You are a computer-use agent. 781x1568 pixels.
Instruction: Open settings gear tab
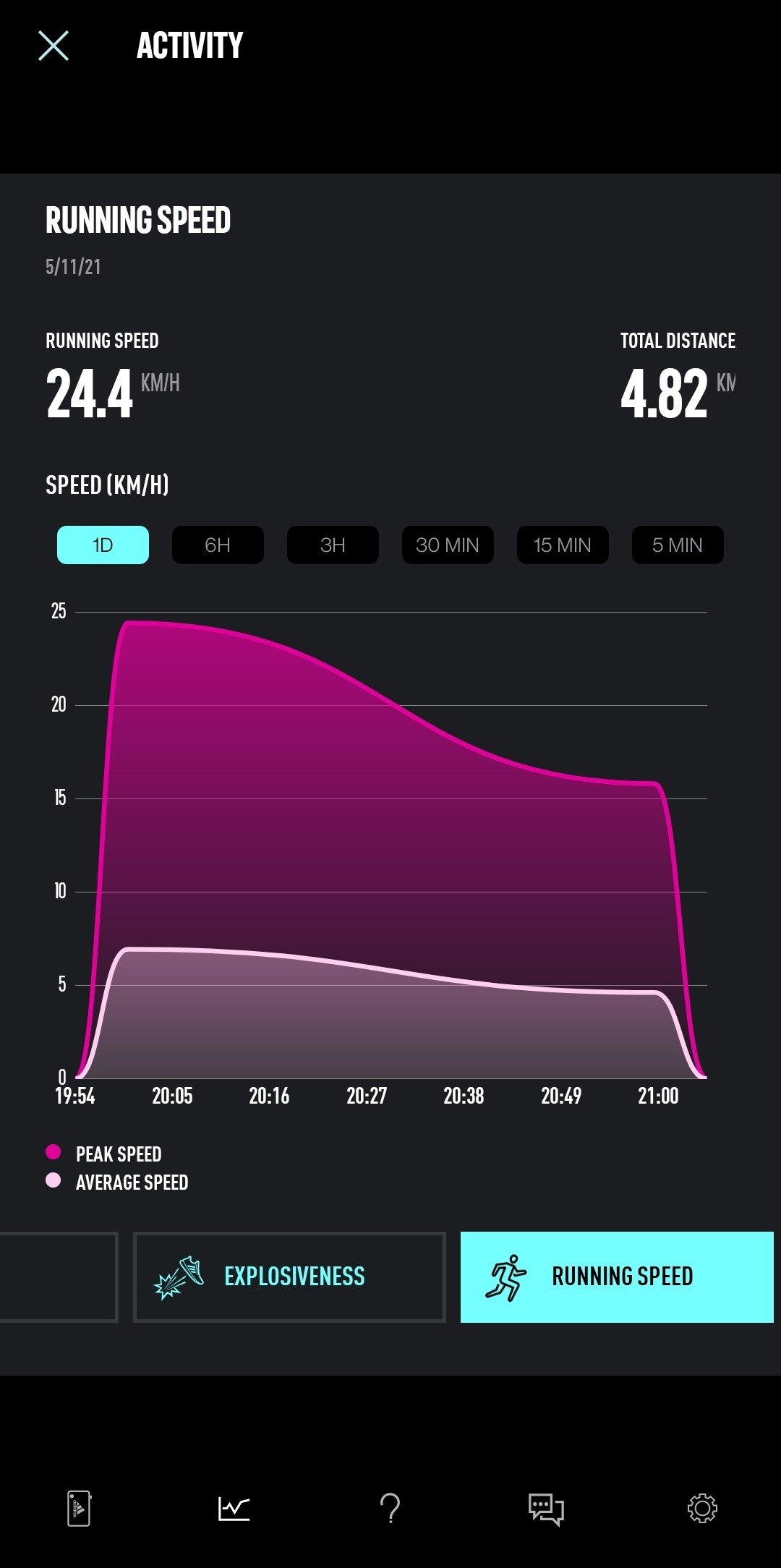point(702,1509)
